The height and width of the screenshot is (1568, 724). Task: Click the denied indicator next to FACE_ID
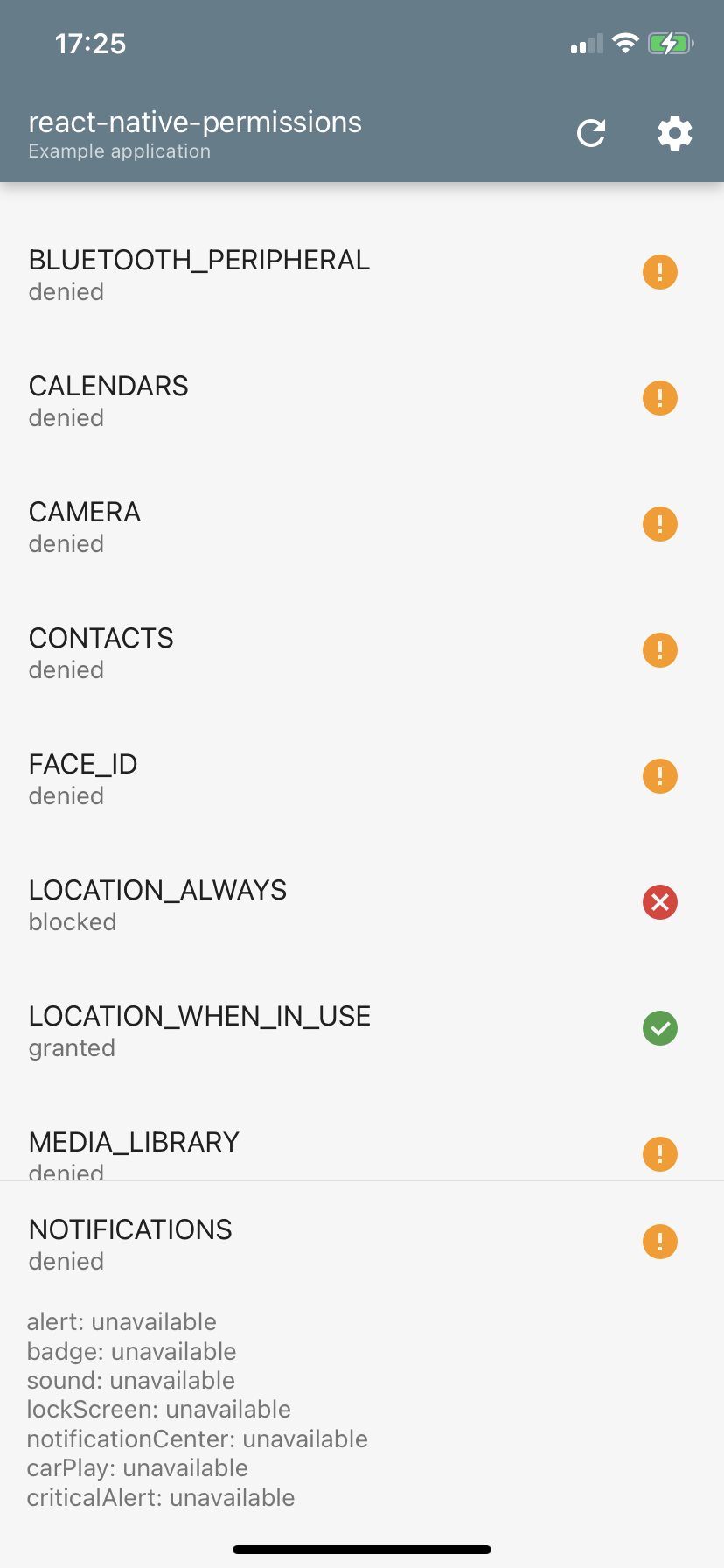pyautogui.click(x=660, y=776)
